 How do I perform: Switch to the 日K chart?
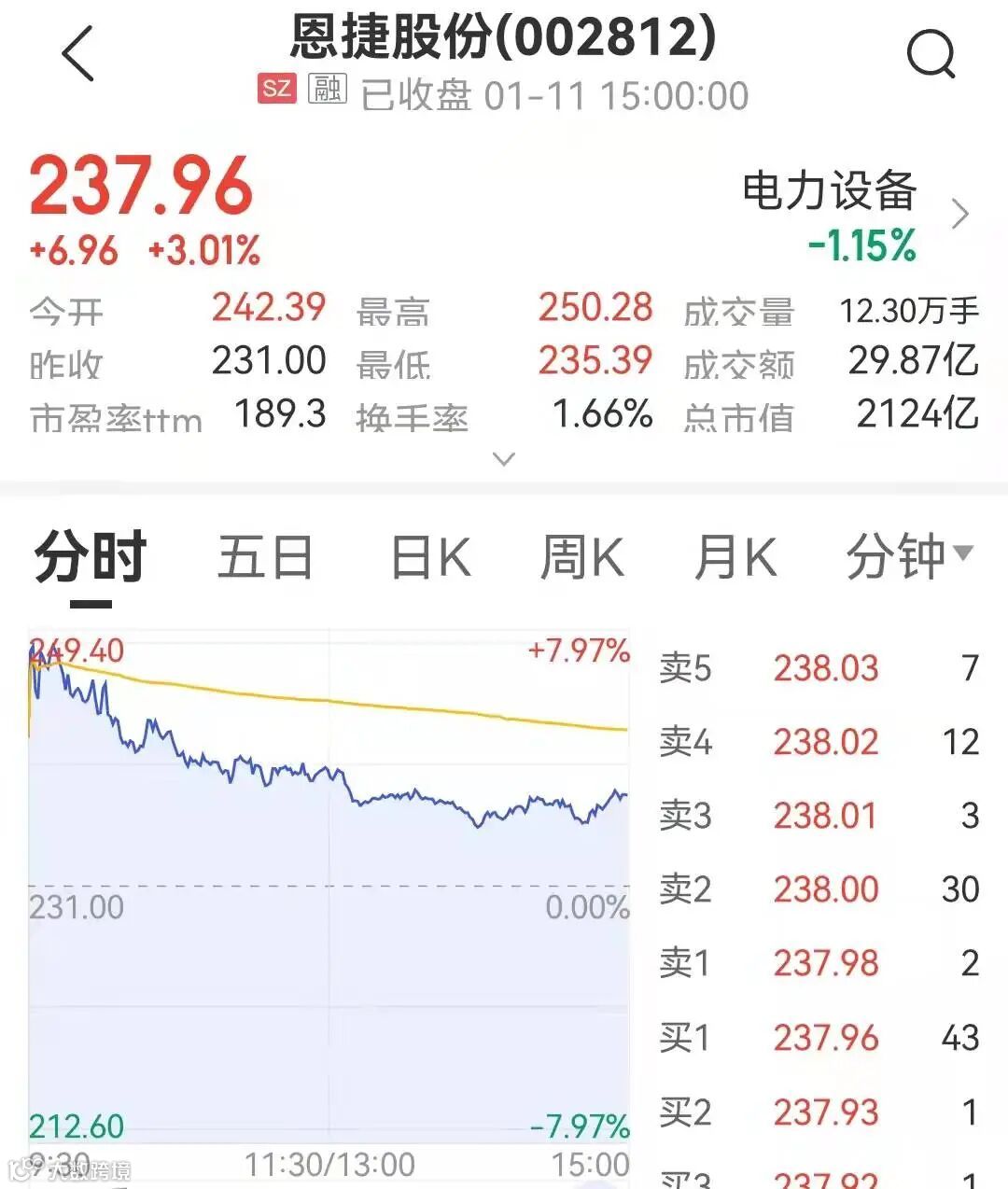click(x=430, y=557)
